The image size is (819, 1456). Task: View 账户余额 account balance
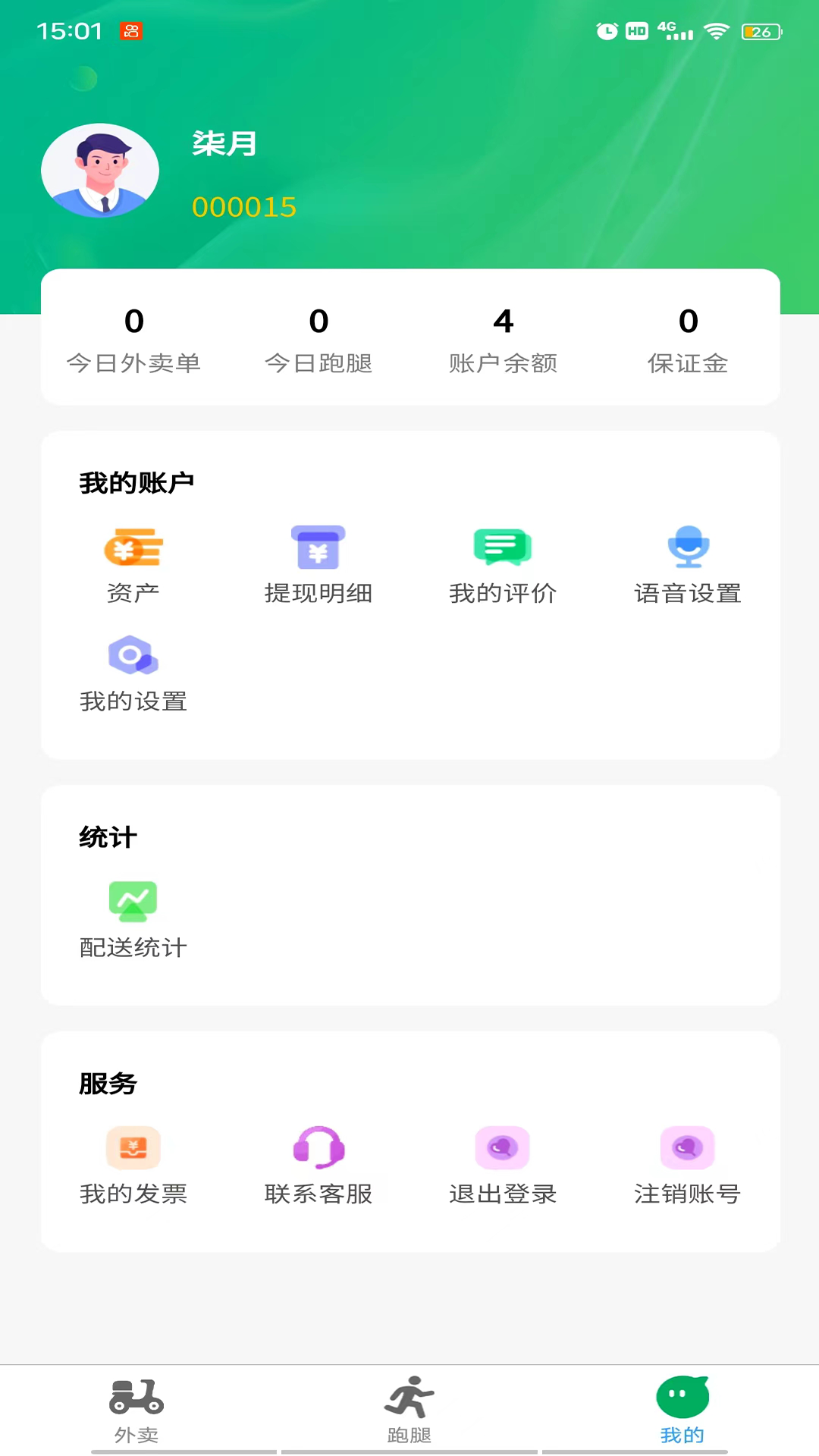coord(503,340)
